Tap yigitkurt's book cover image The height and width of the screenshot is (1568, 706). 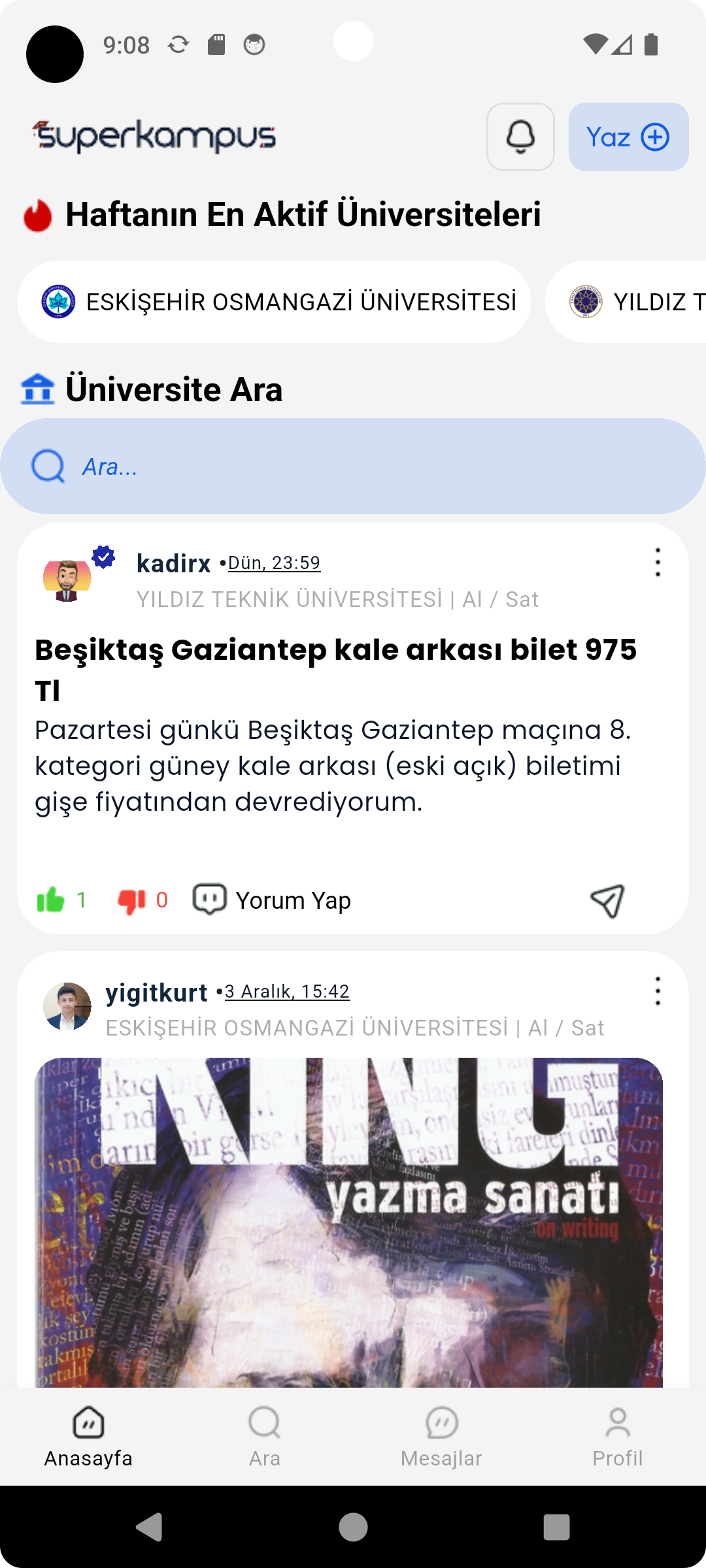click(x=353, y=1241)
